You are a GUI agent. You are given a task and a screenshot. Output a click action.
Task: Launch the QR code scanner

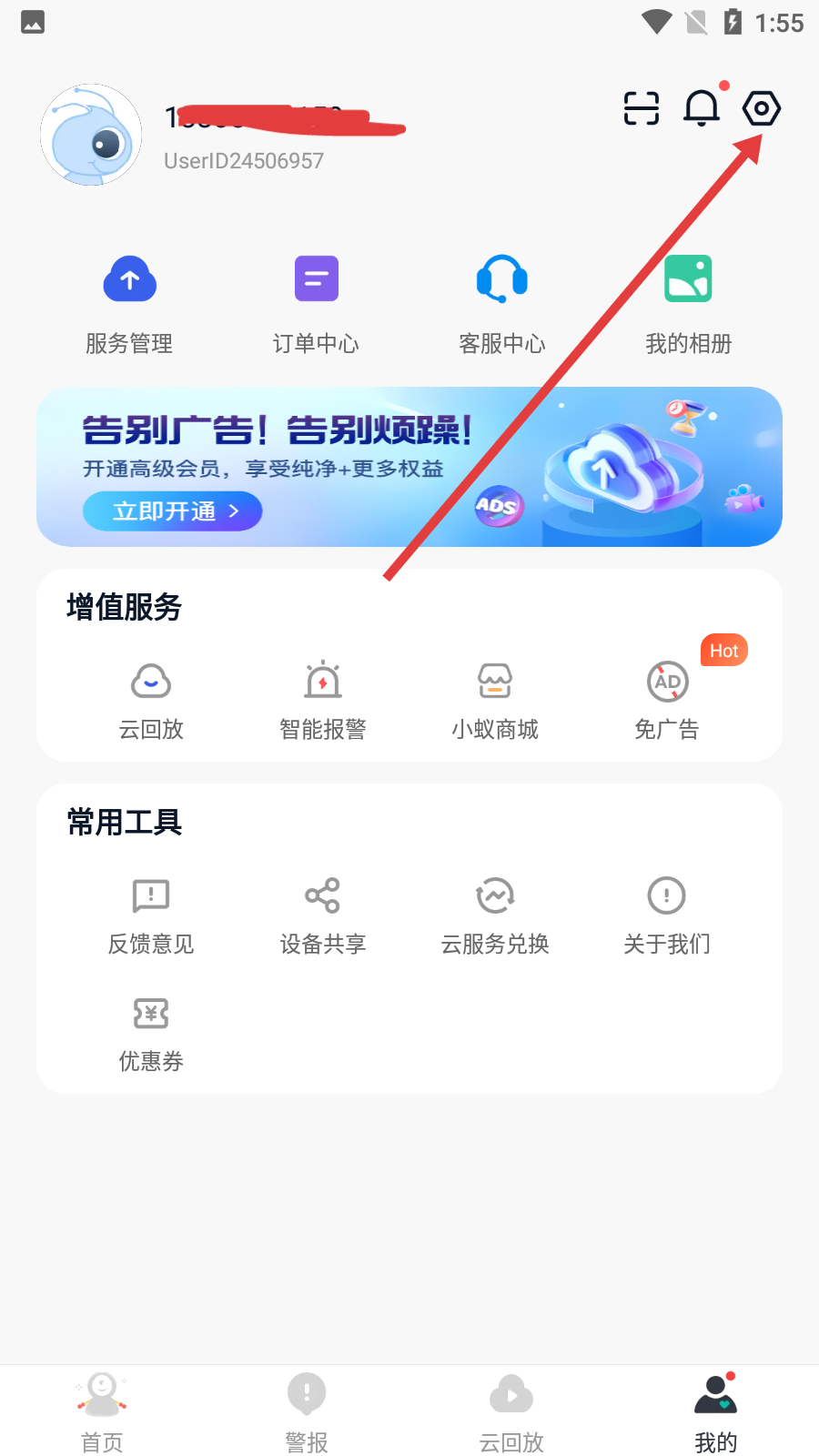coord(642,109)
